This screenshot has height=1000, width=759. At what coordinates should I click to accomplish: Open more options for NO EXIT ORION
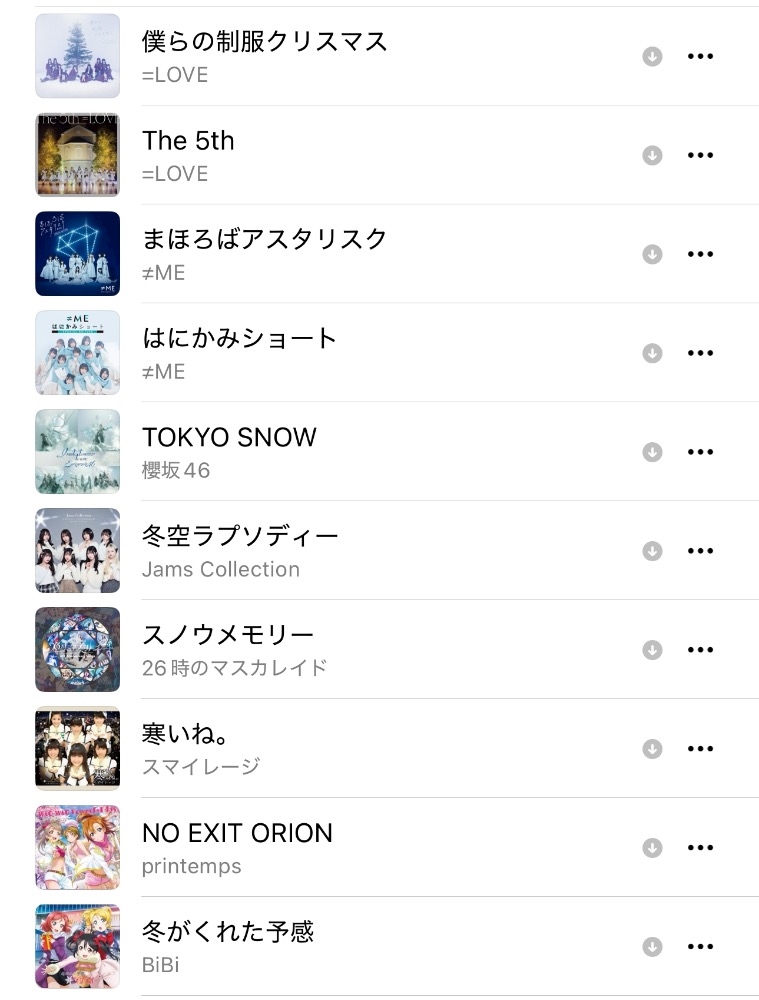point(701,848)
